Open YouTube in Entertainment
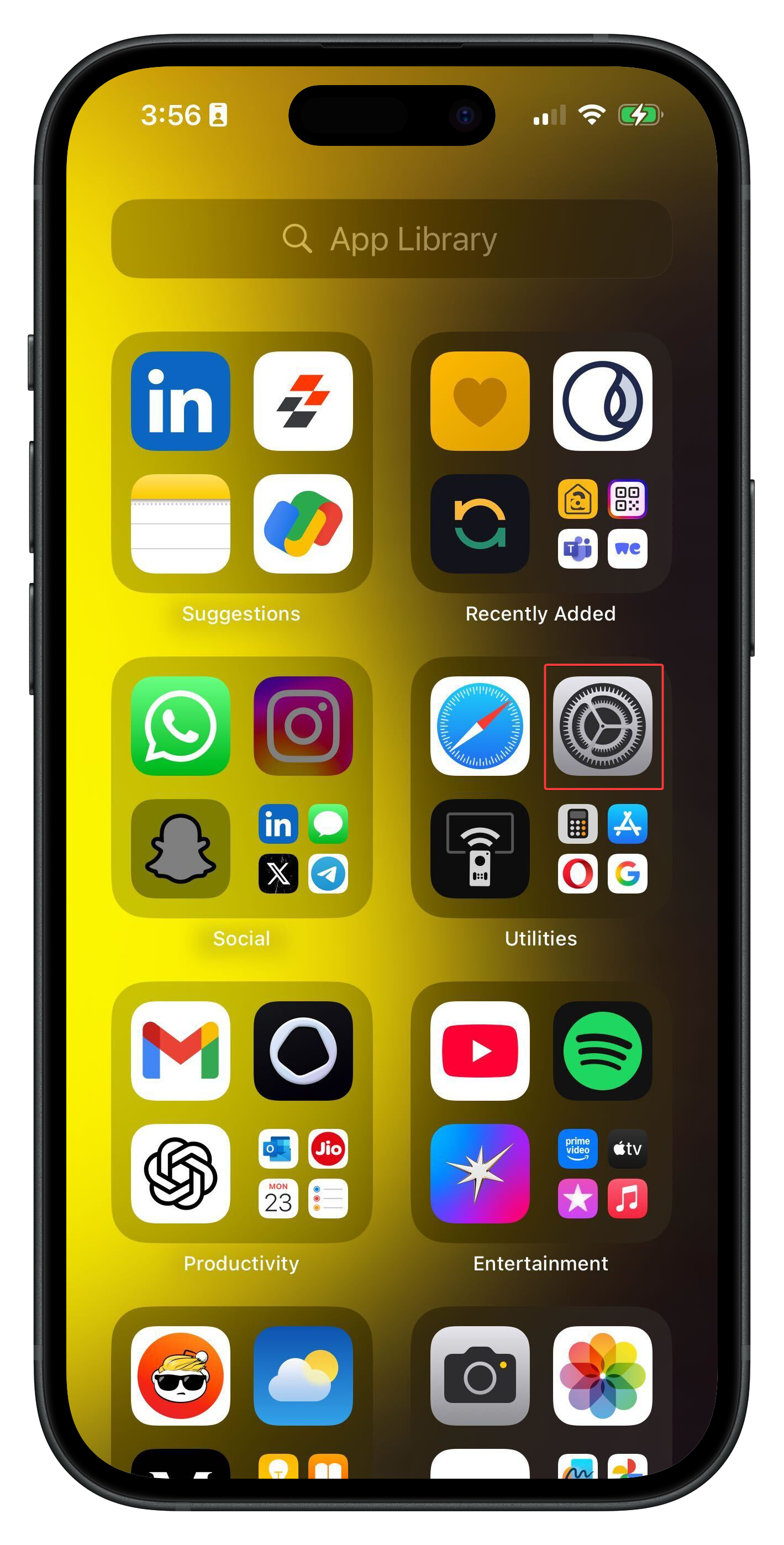784x1545 pixels. click(479, 1050)
